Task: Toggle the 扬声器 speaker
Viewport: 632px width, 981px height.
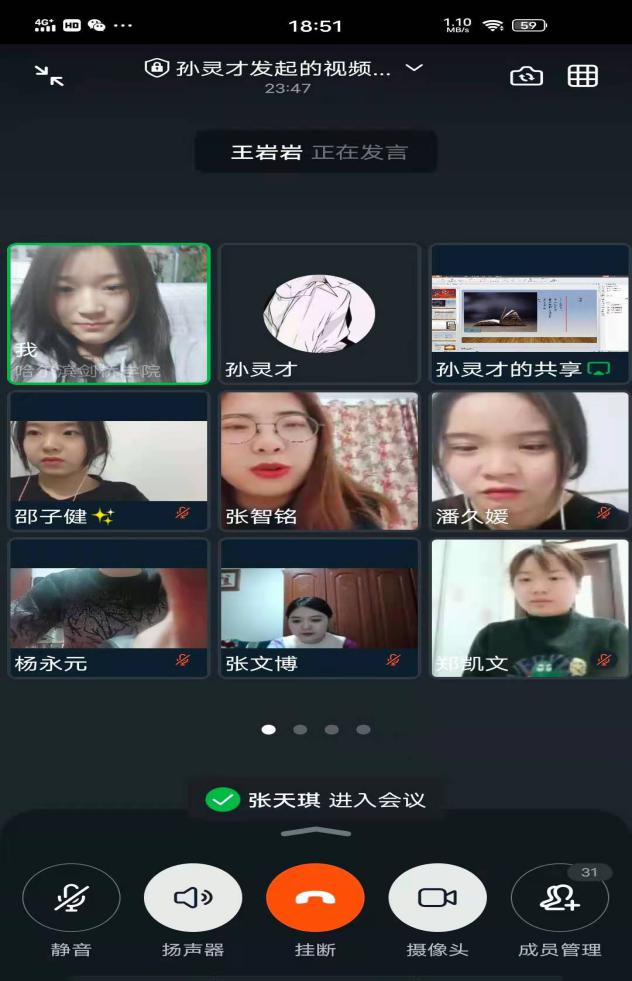Action: [193, 898]
